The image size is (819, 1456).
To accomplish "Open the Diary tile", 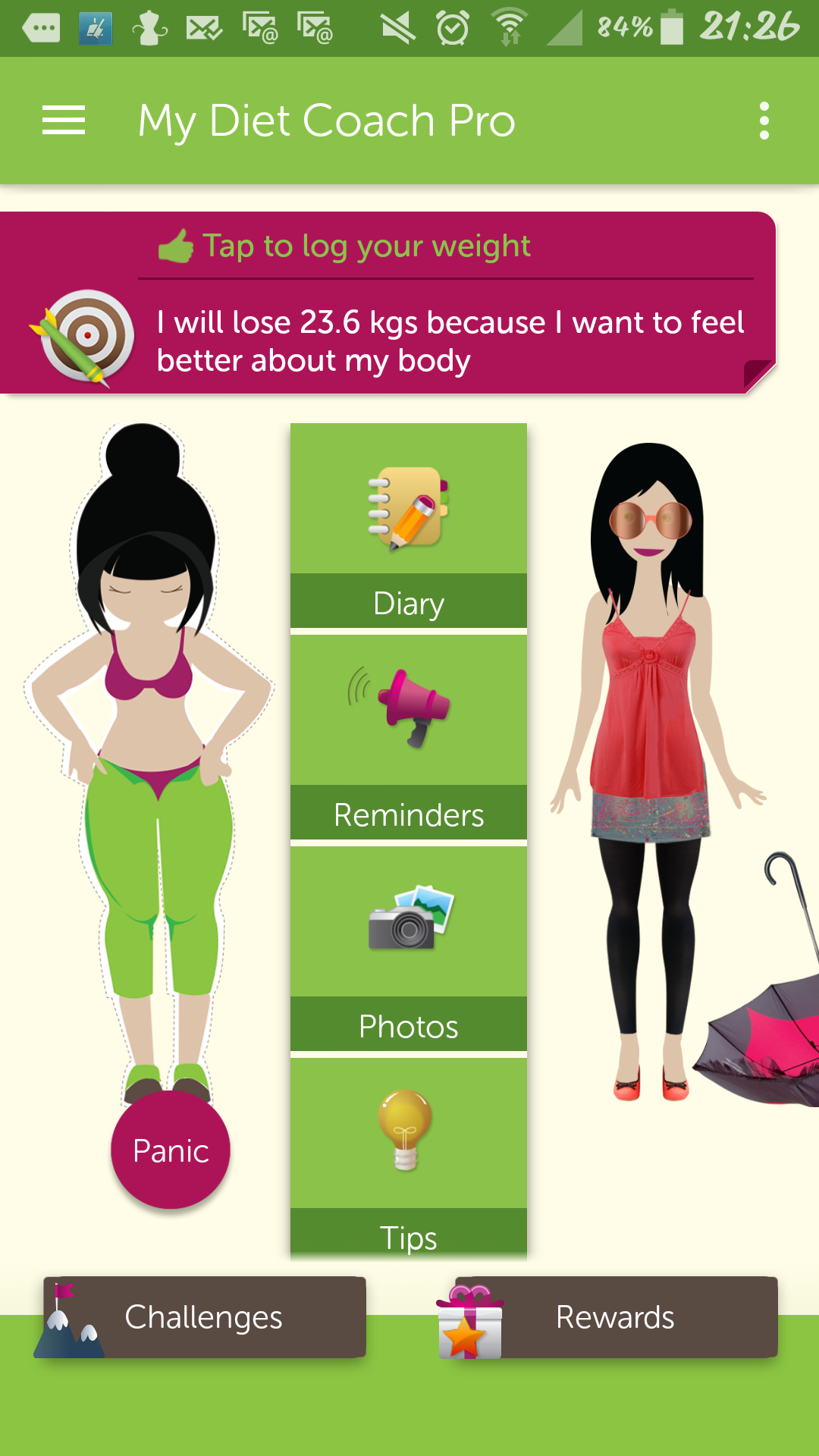I will click(x=408, y=526).
